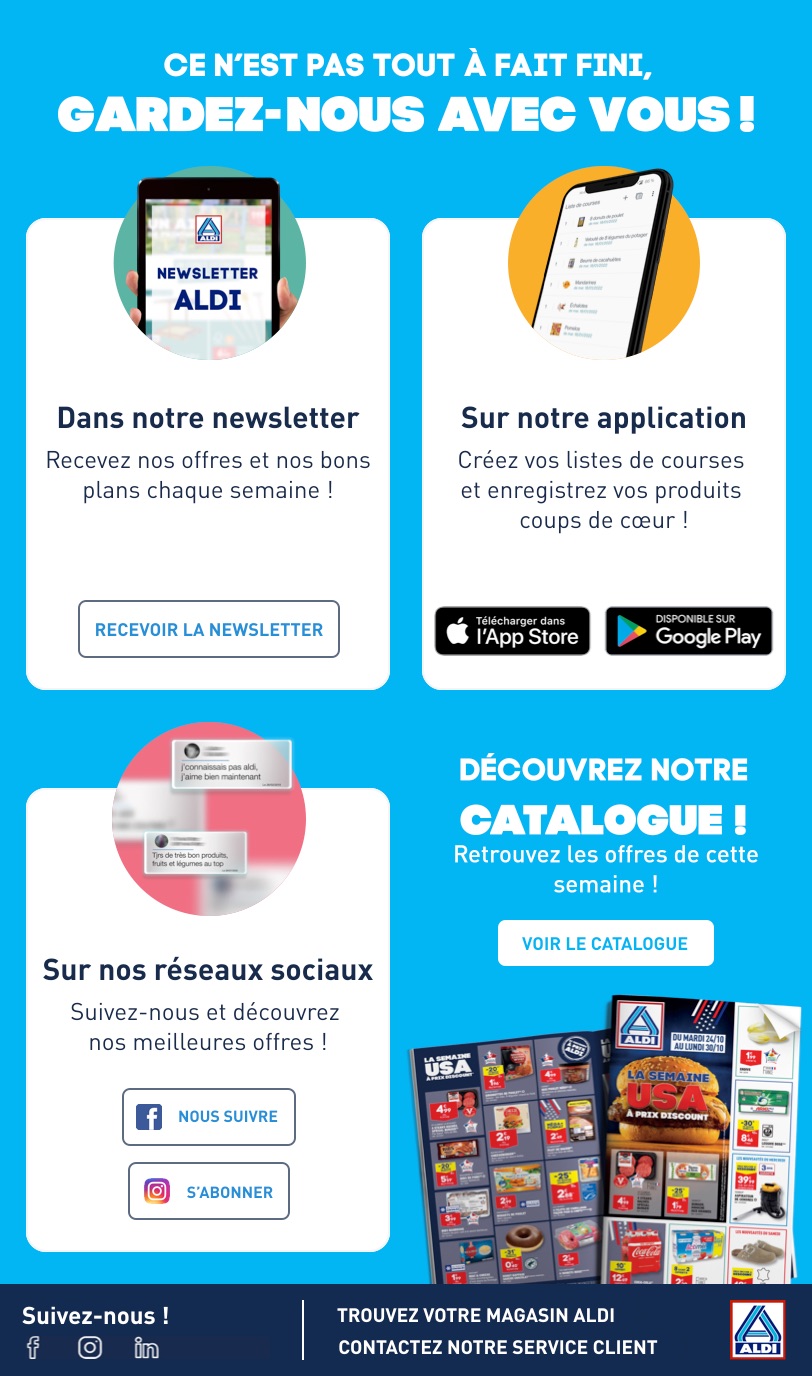
Task: Click the Facebook icon inside the NOUS SUIVRE button
Action: point(148,1116)
